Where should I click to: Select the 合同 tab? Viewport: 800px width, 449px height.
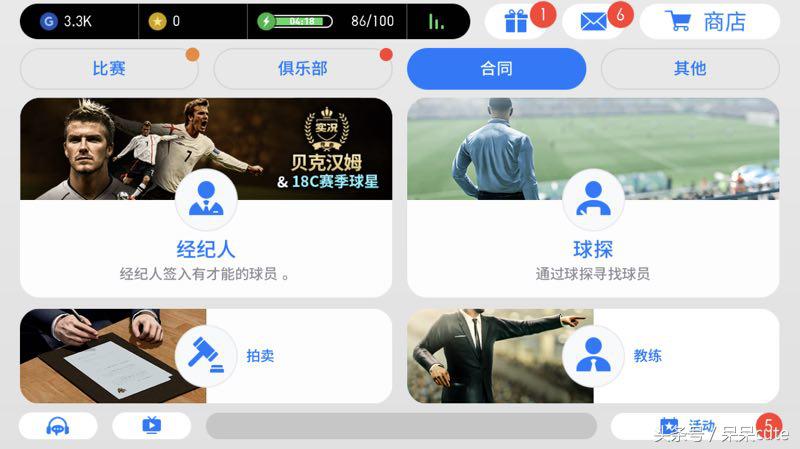click(496, 69)
